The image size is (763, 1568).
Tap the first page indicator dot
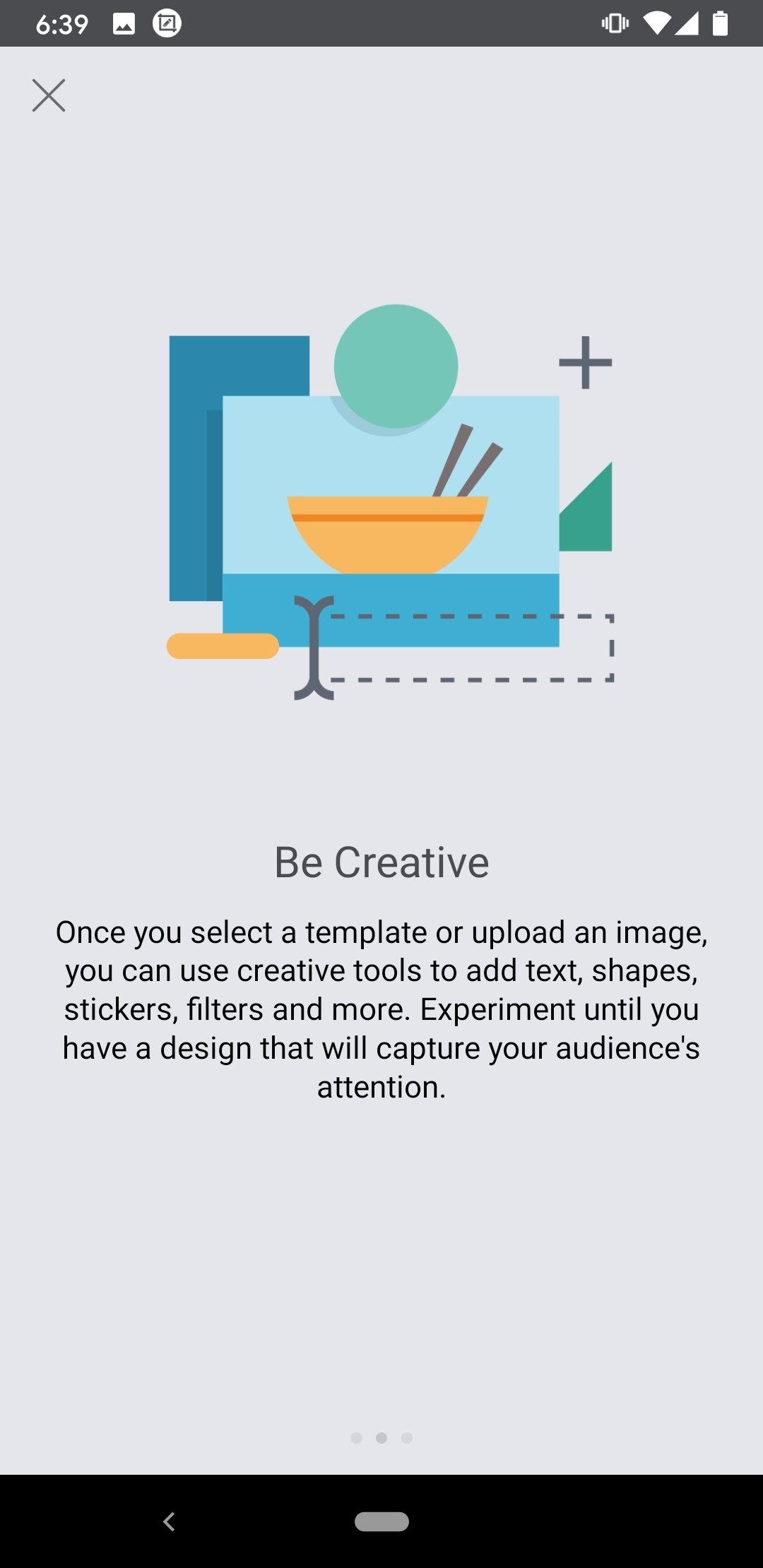tap(356, 1438)
